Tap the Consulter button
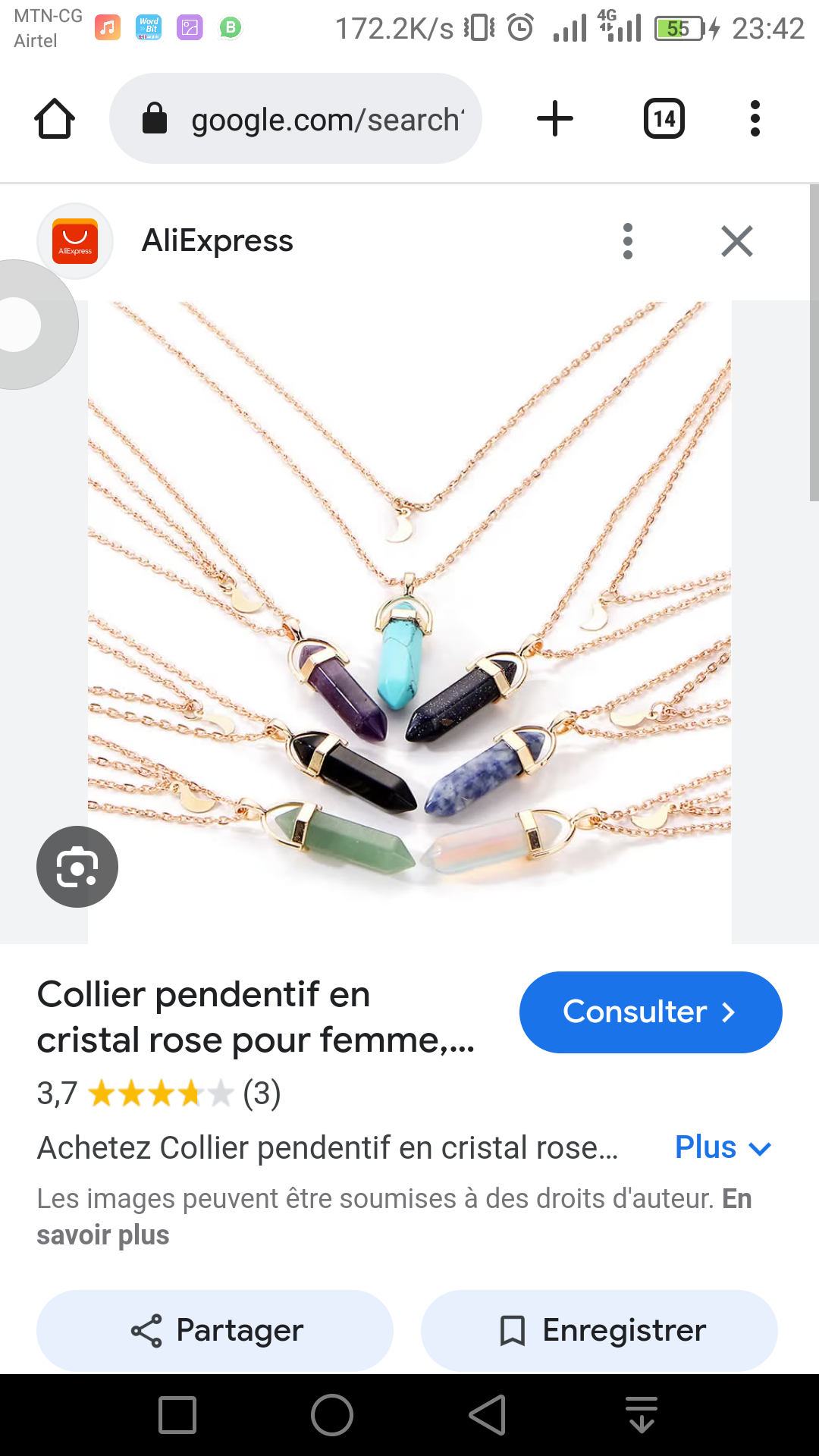Viewport: 819px width, 1456px height. (x=650, y=1012)
